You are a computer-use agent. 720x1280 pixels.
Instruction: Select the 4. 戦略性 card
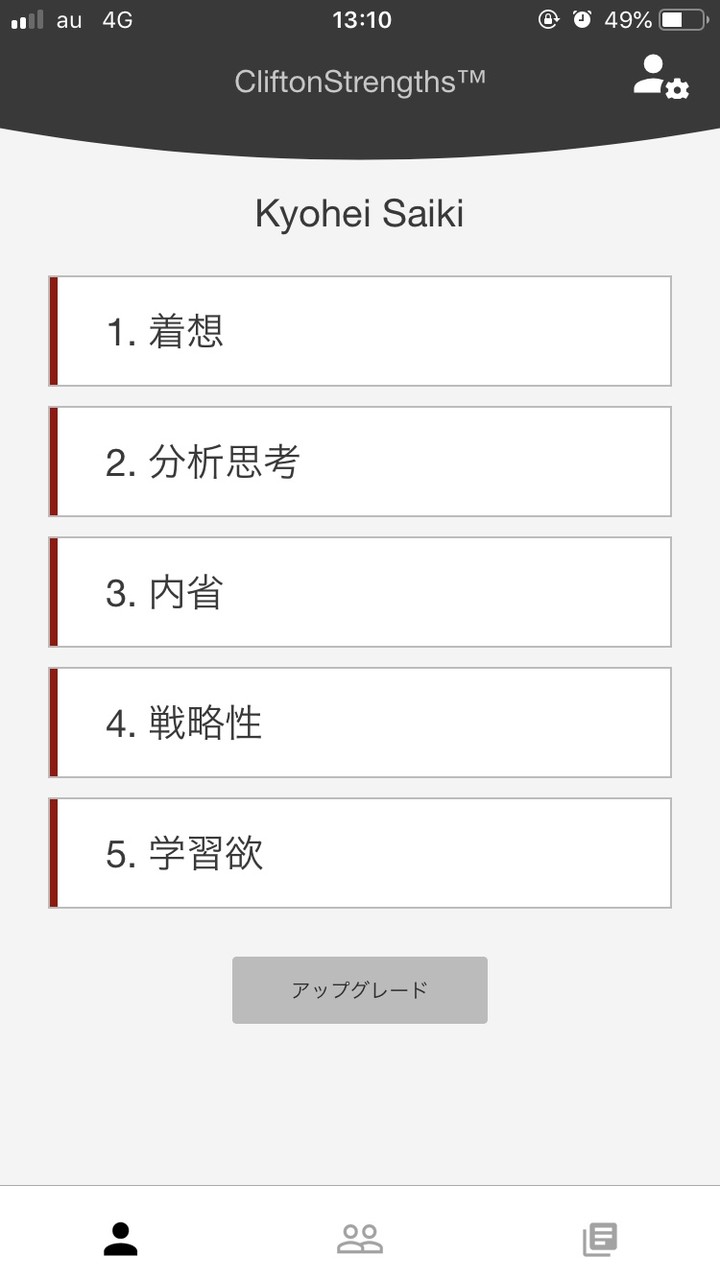[360, 723]
